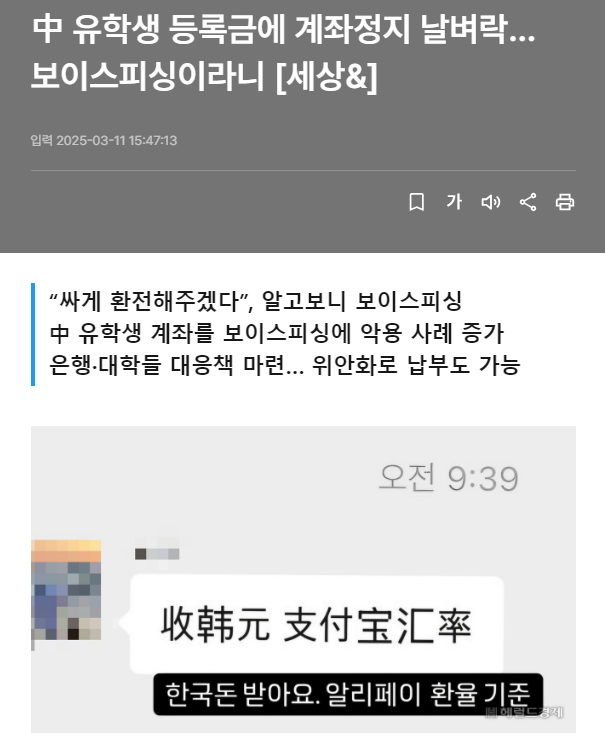Image resolution: width=605 pixels, height=733 pixels.
Task: Bookmark this article
Action: (417, 202)
